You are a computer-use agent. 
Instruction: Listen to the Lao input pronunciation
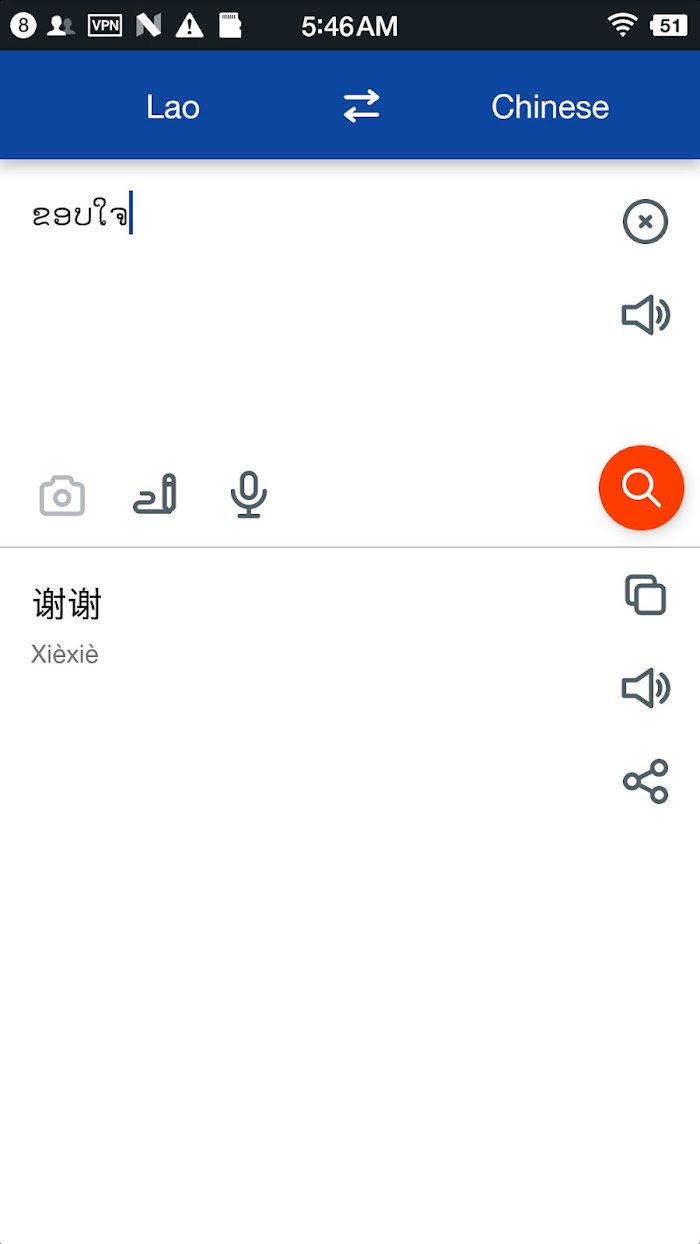(645, 315)
